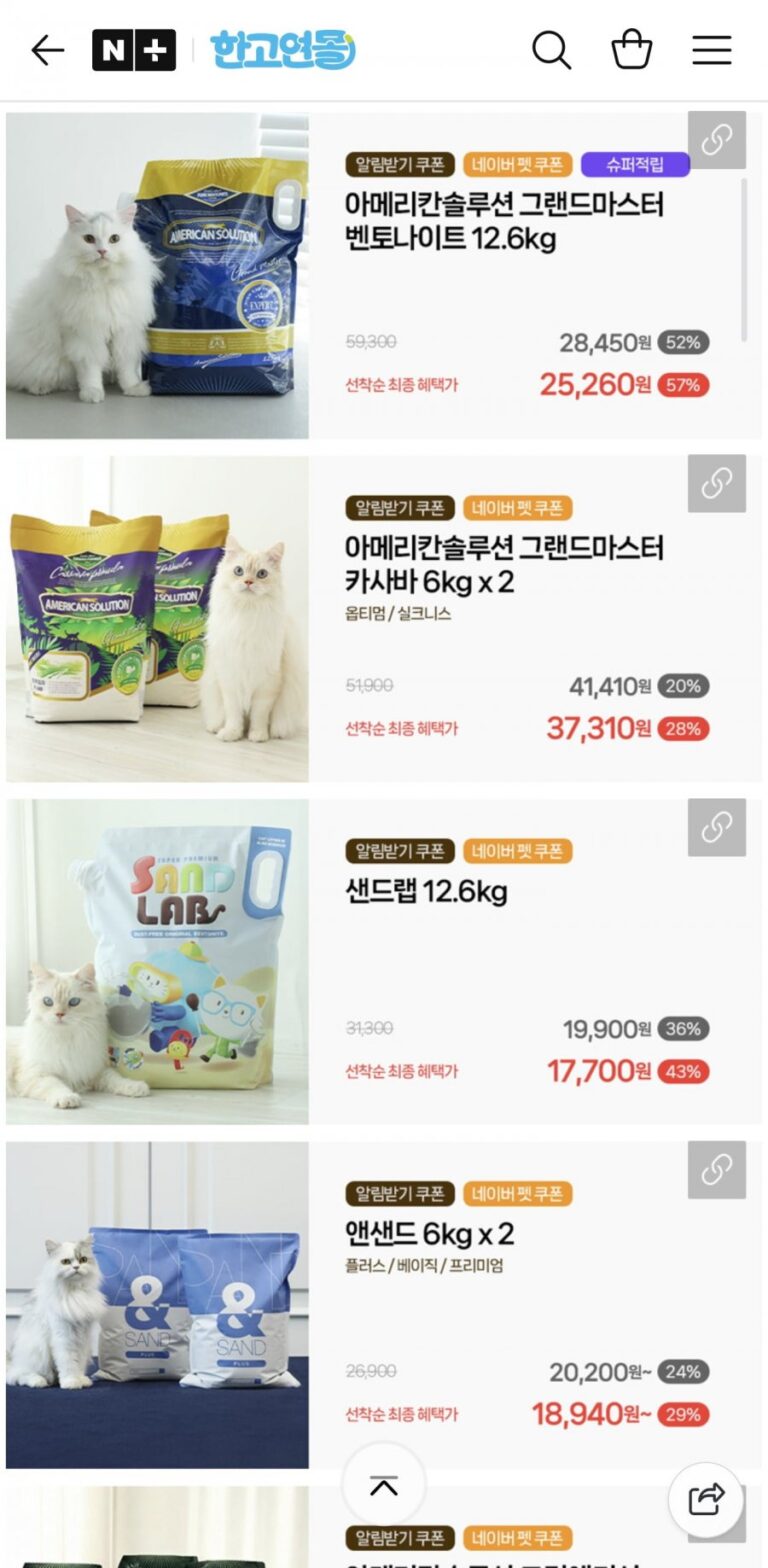Copy link for 벤토나이트 12.6kg product
Screen dimensions: 768x1568
click(716, 141)
